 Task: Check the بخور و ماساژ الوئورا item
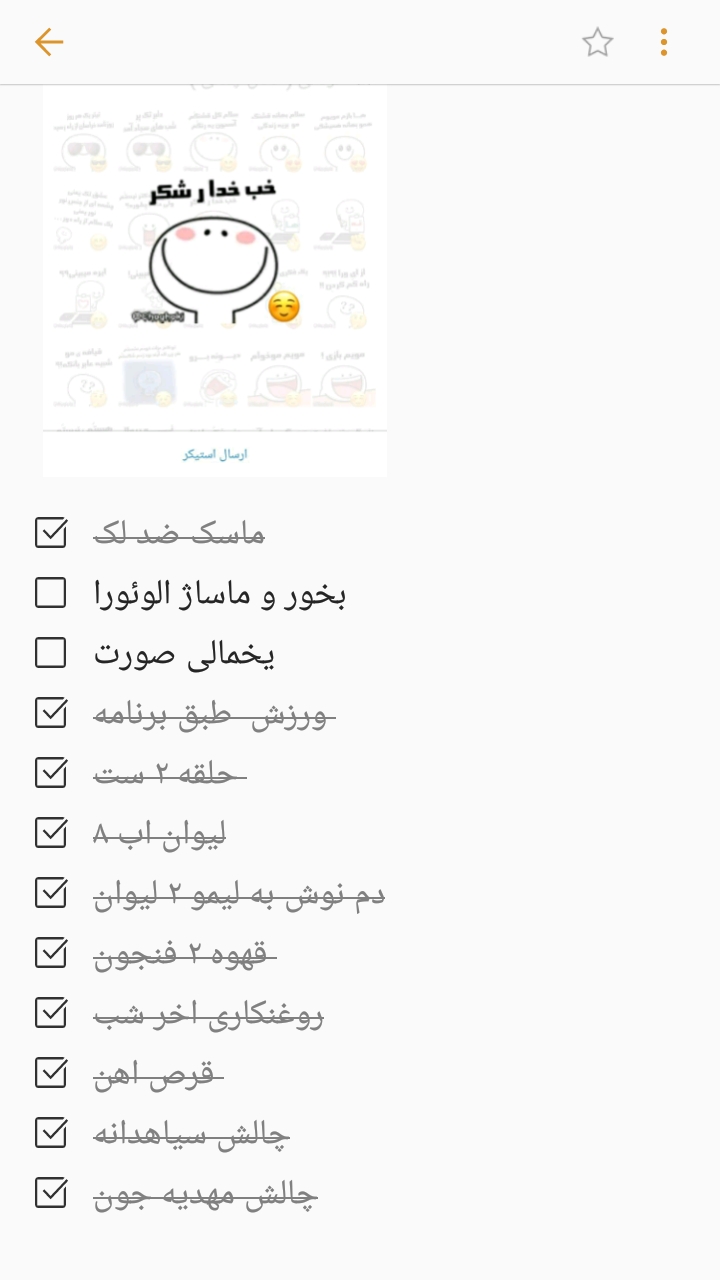(x=51, y=593)
